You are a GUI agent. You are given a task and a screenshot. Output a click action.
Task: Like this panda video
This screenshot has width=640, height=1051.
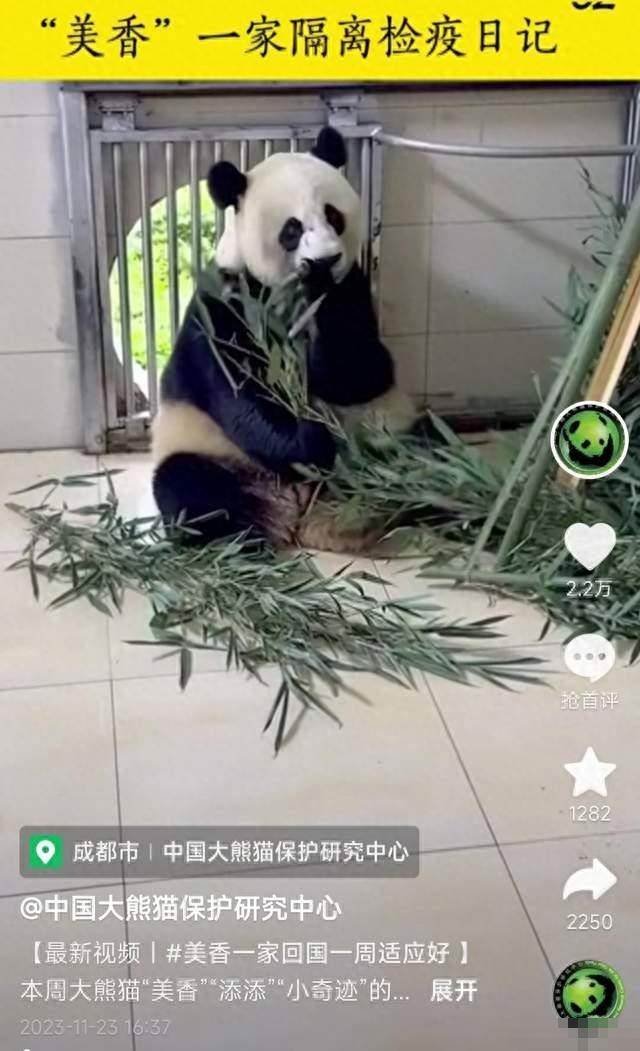click(590, 547)
